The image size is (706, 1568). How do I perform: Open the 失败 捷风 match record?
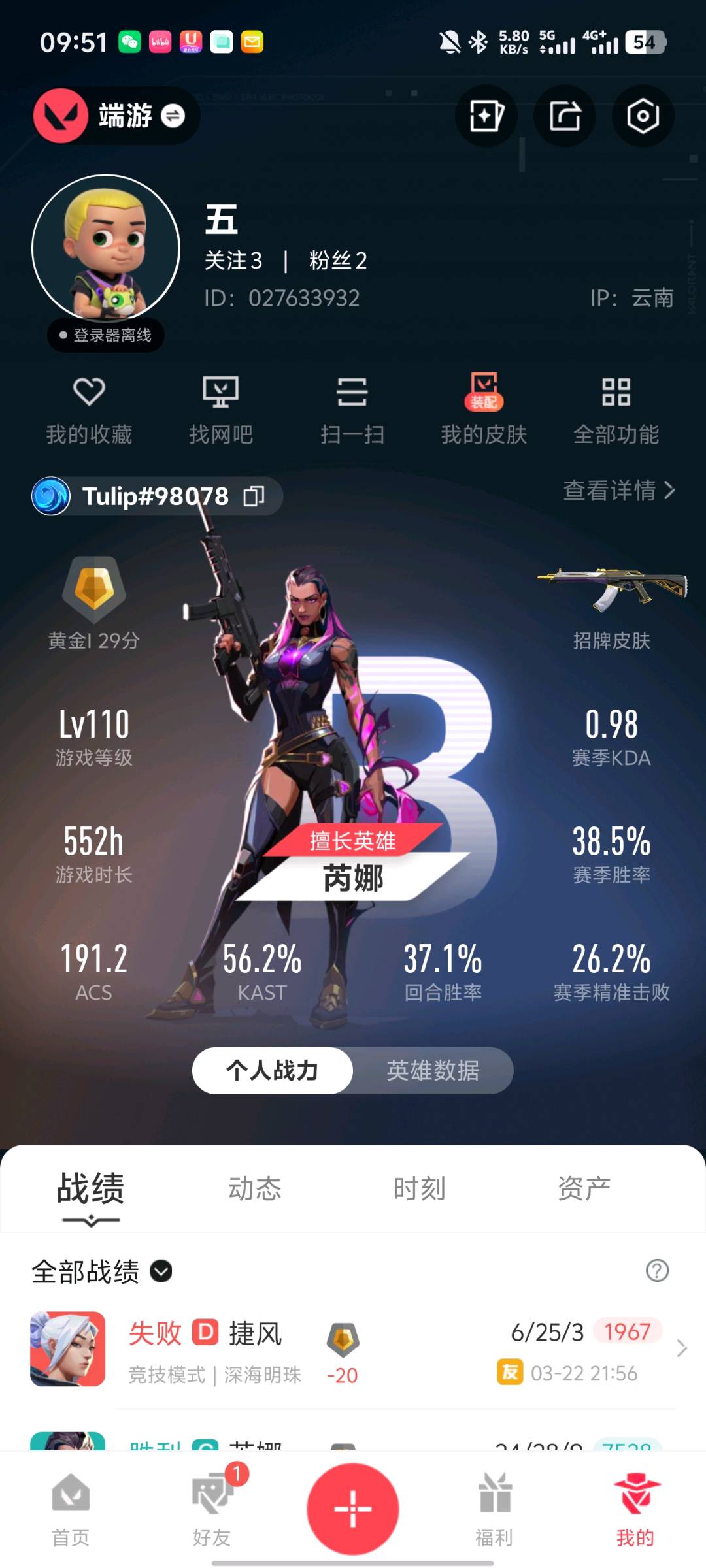coord(353,1349)
